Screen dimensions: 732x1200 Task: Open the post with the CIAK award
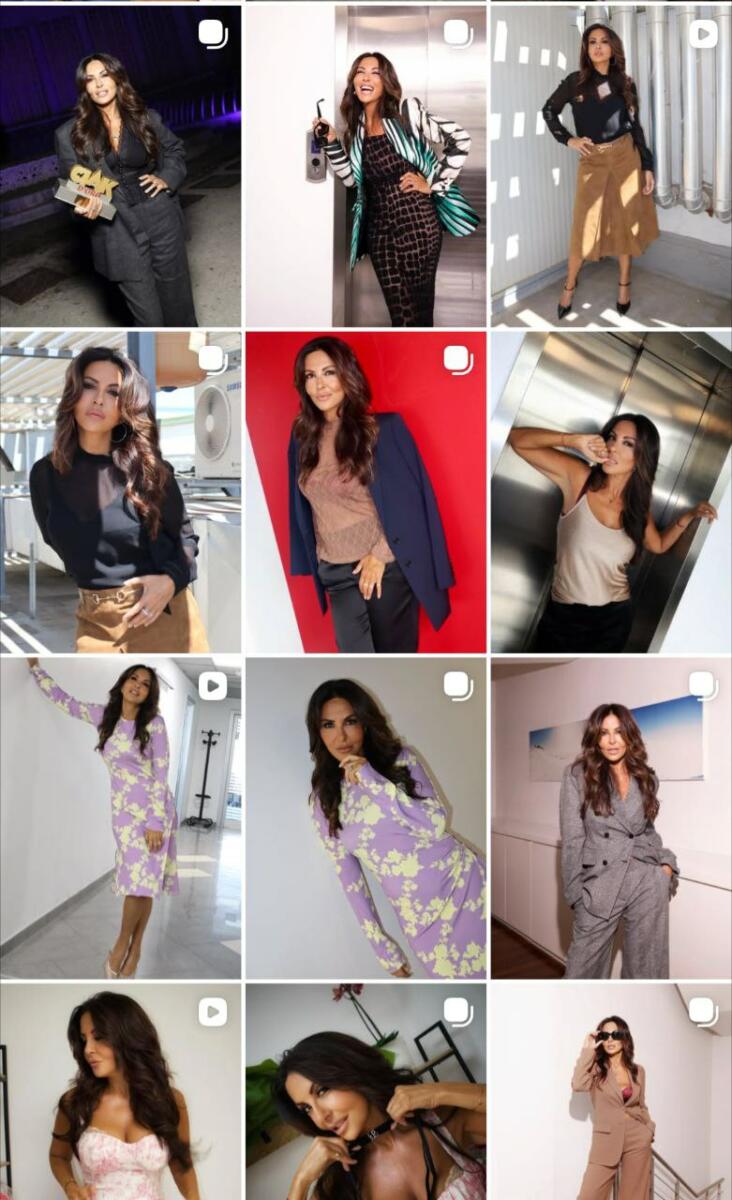[120, 165]
